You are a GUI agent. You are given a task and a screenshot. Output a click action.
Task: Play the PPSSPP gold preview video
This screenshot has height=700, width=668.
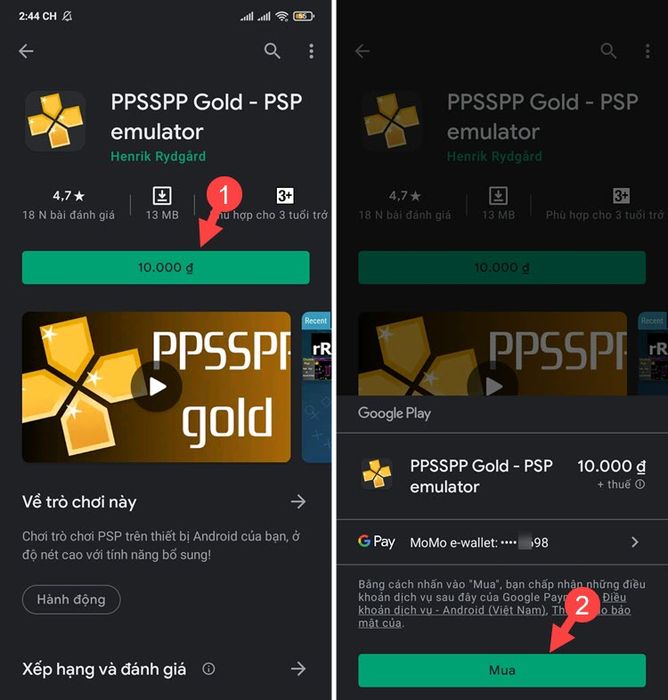tap(157, 387)
